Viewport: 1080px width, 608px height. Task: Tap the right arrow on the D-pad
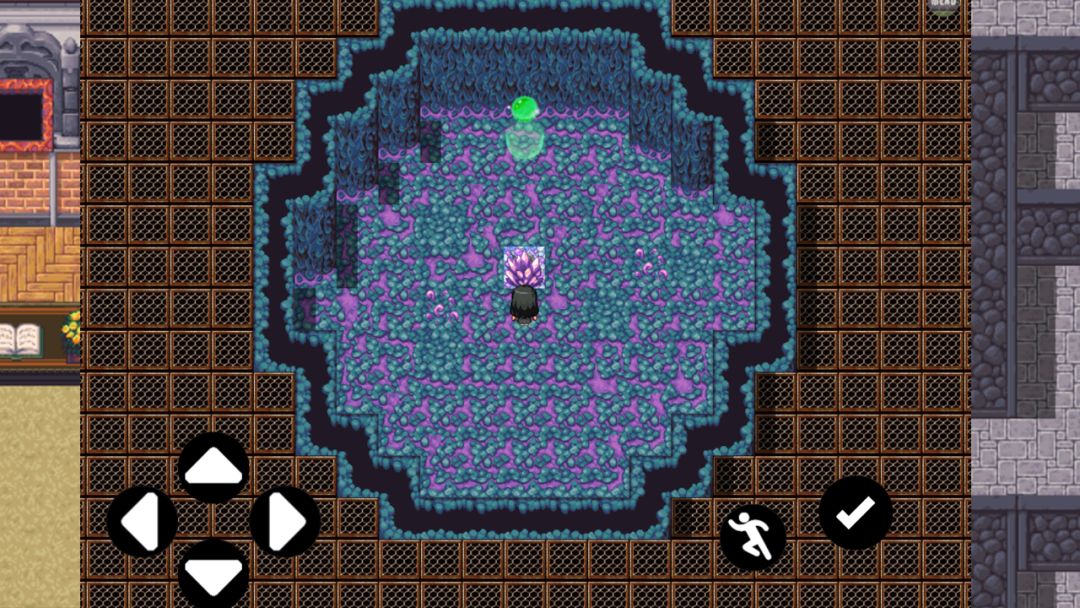[285, 521]
